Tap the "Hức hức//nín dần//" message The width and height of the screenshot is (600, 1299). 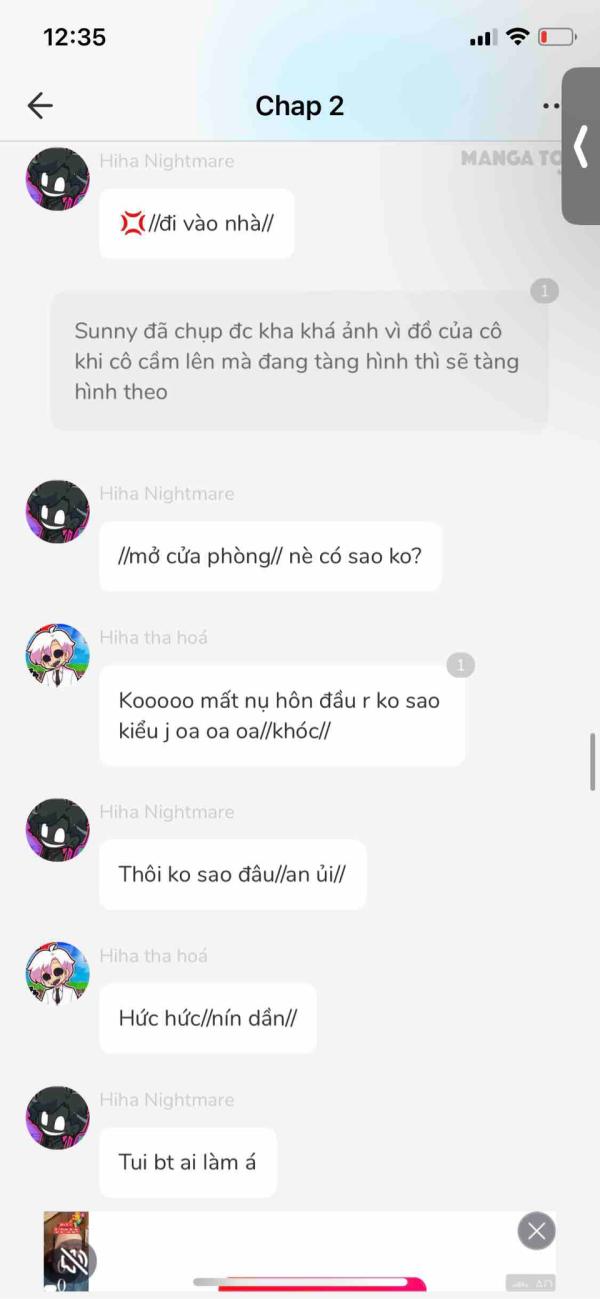(208, 1018)
